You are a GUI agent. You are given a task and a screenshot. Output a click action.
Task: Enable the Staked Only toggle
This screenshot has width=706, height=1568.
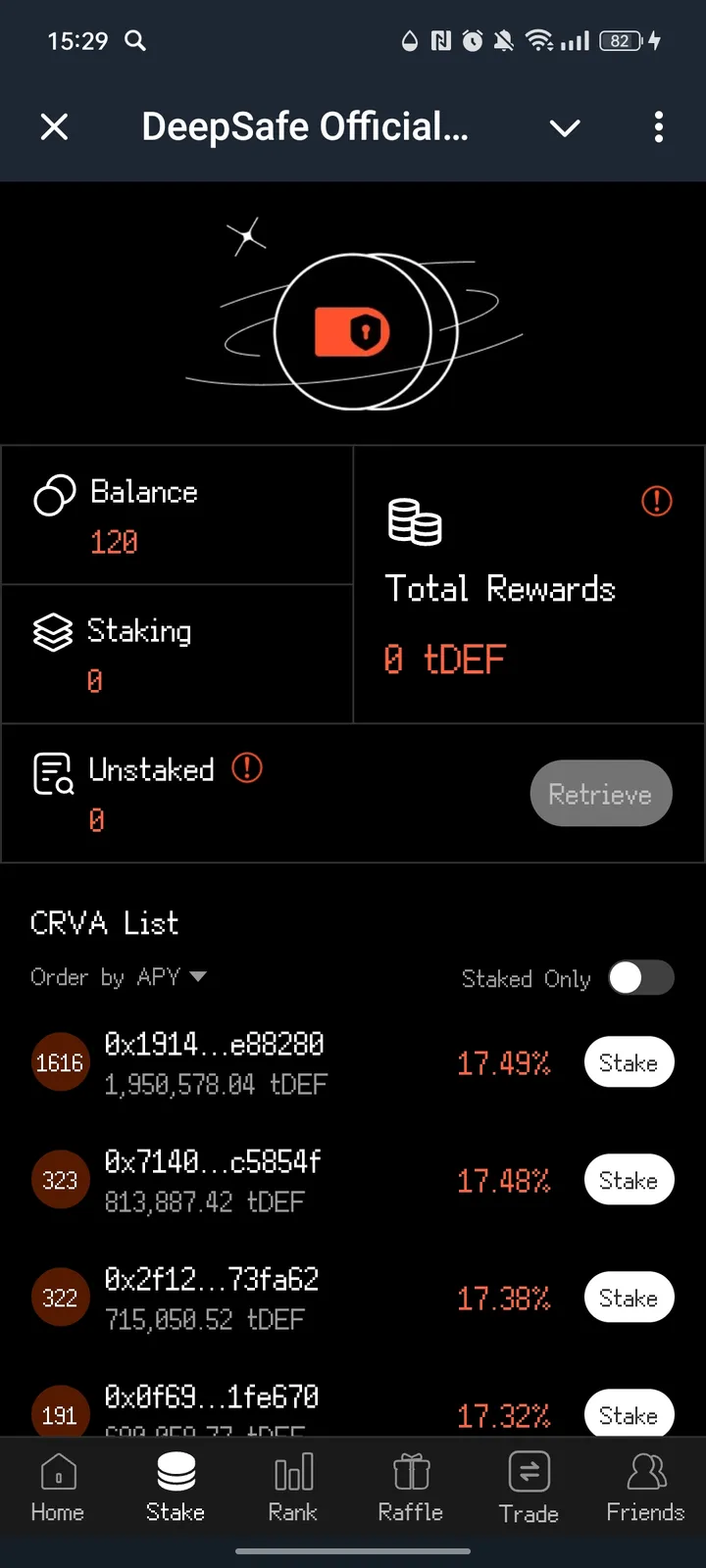click(x=641, y=978)
